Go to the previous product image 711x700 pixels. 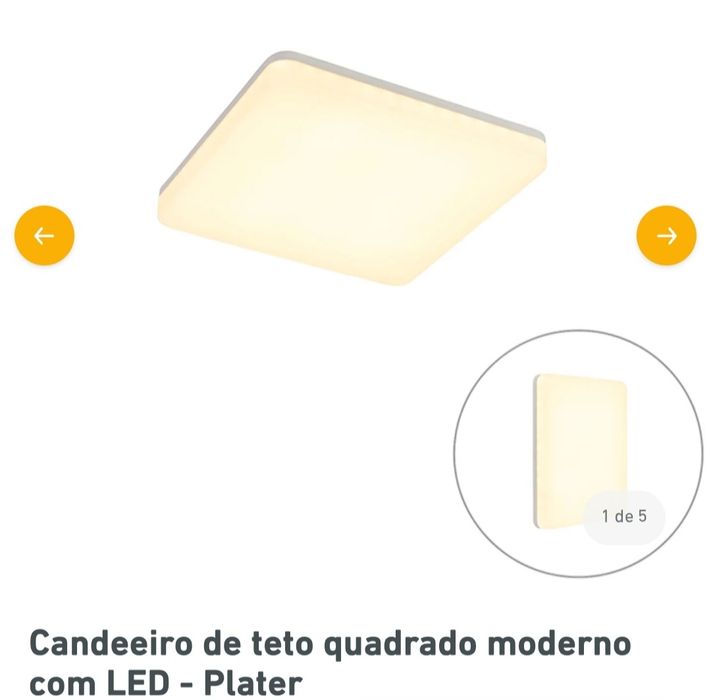coord(44,236)
